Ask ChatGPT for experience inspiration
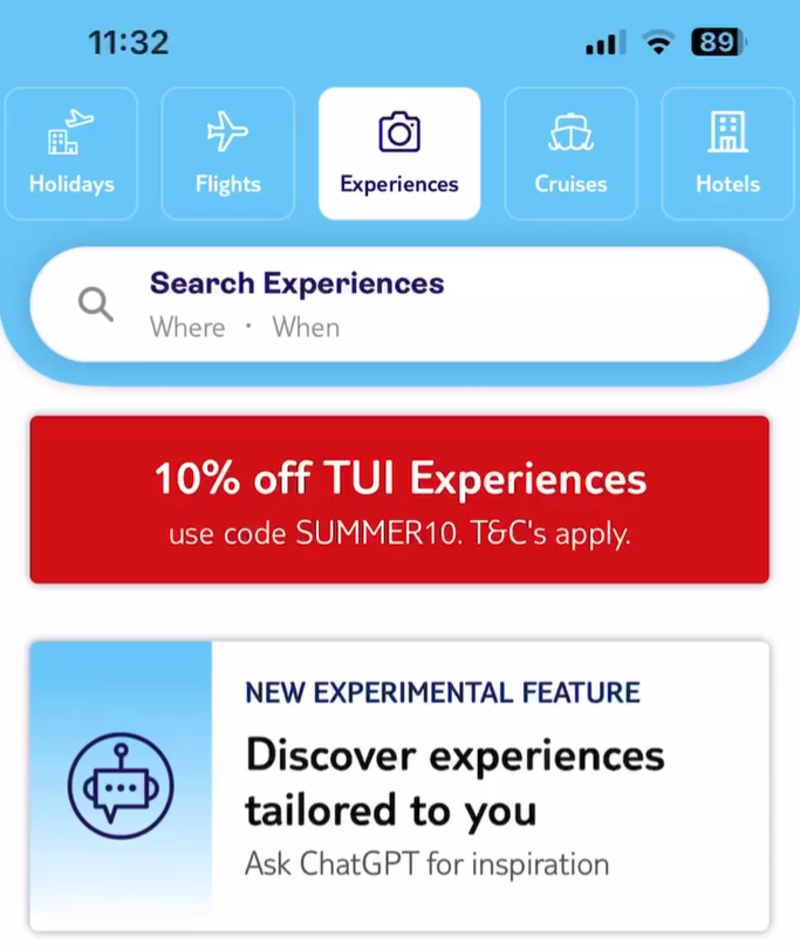The width and height of the screenshot is (800, 950). [427, 864]
